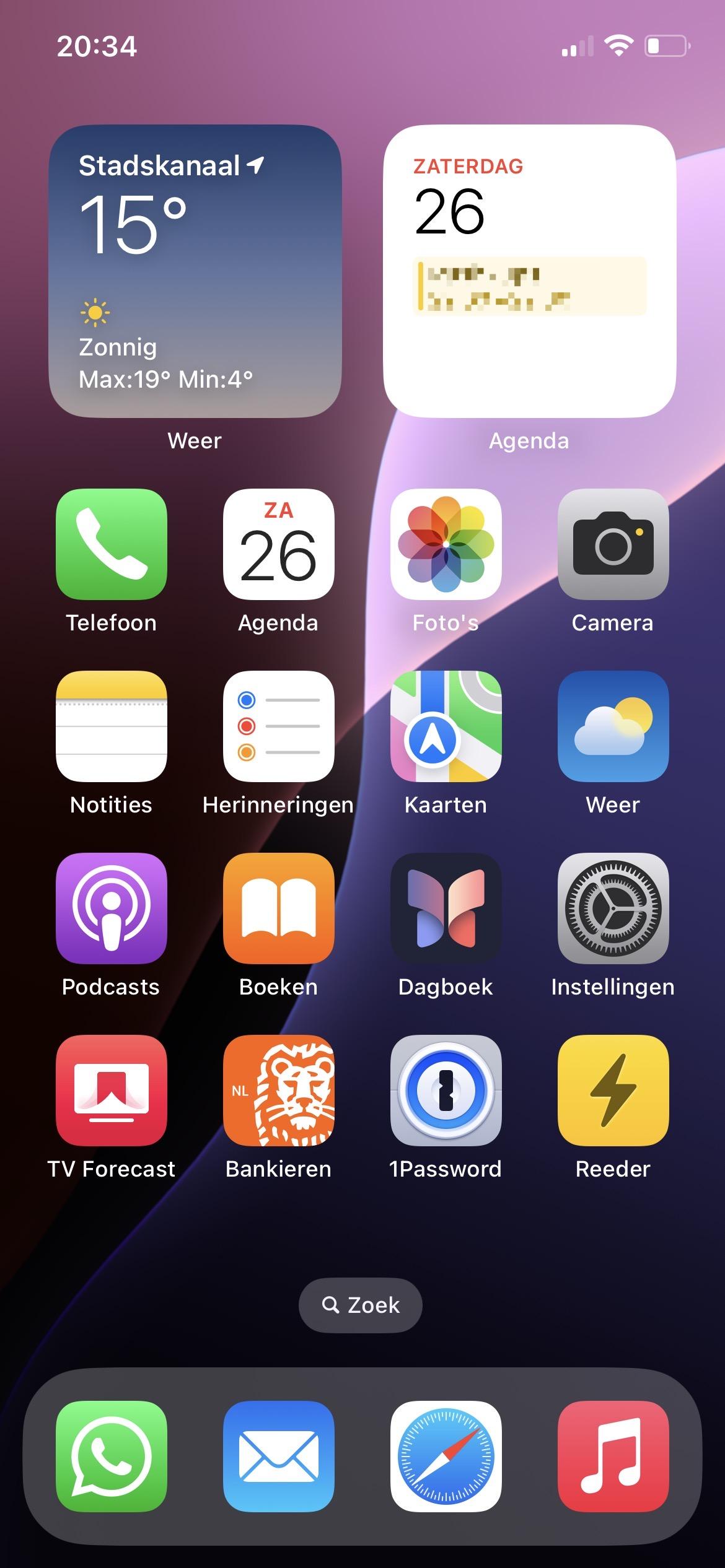
Task: Launch the Dagboek app
Action: (446, 908)
